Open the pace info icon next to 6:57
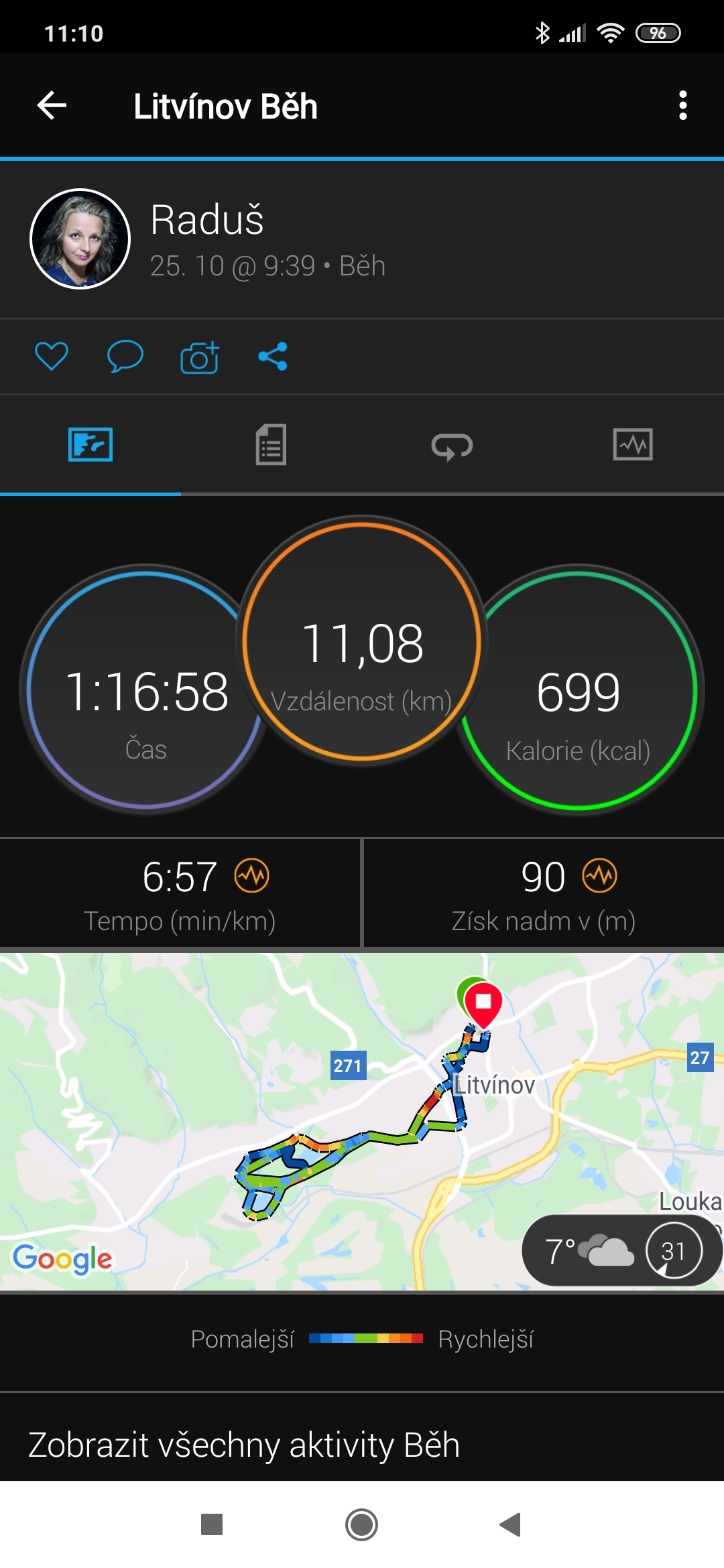 [252, 876]
